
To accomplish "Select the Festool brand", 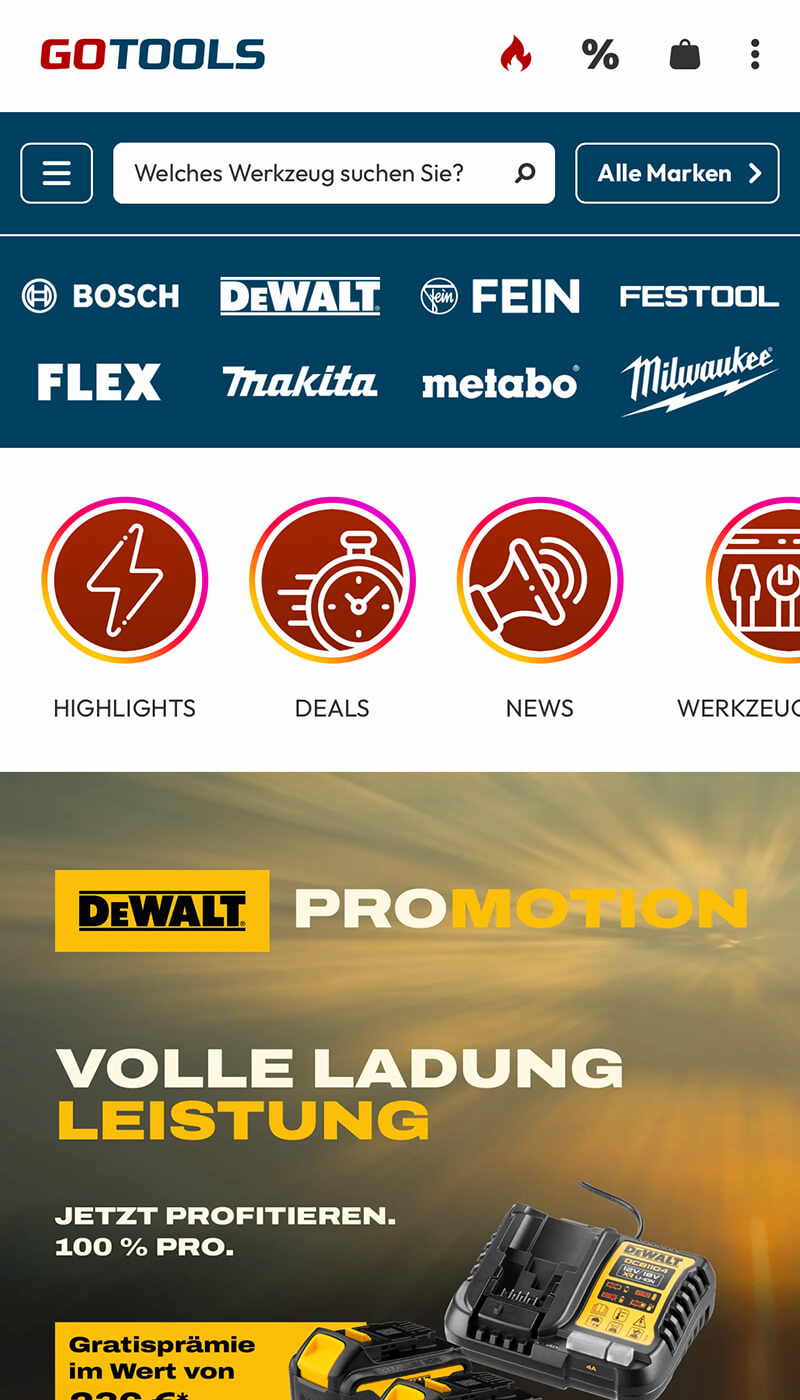I will 699,296.
